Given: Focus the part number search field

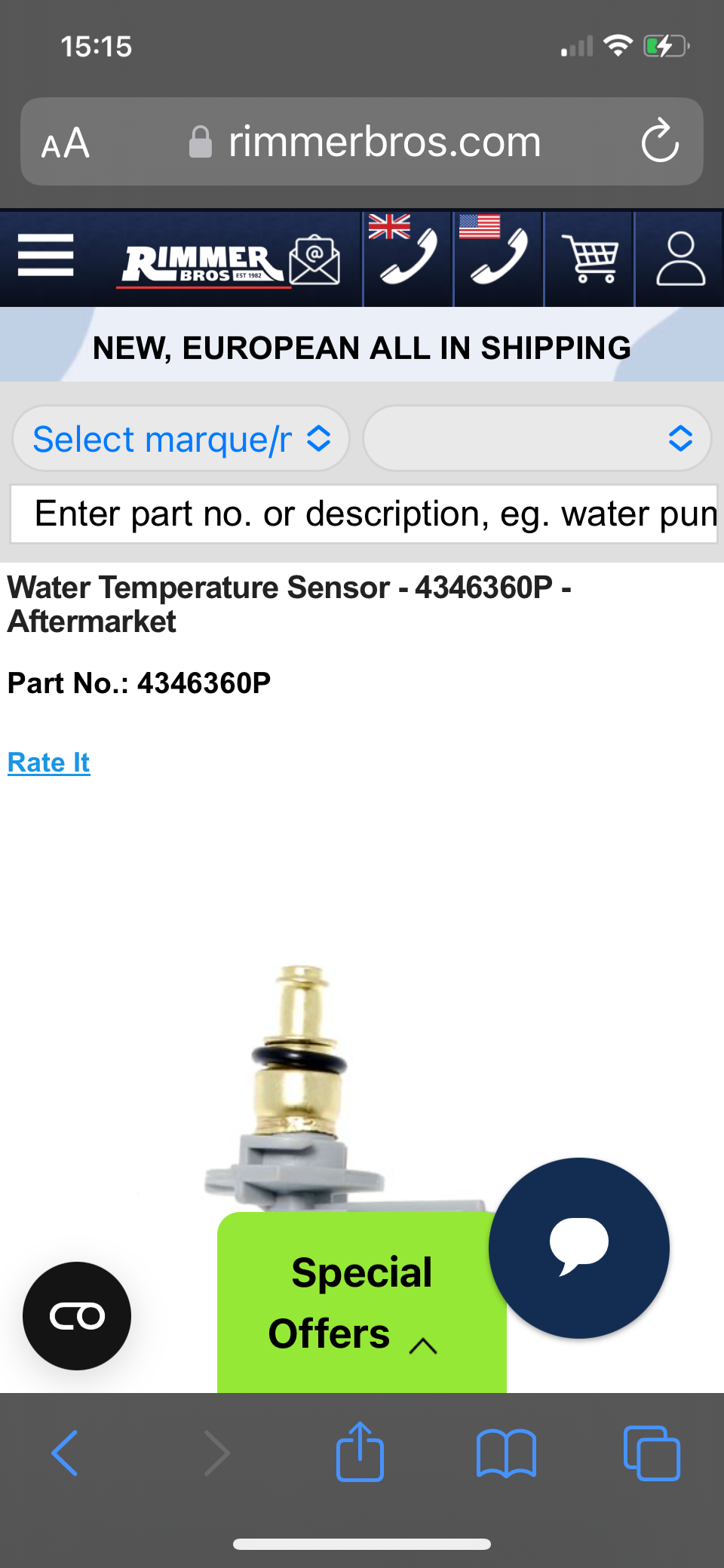Looking at the screenshot, I should click(x=364, y=514).
